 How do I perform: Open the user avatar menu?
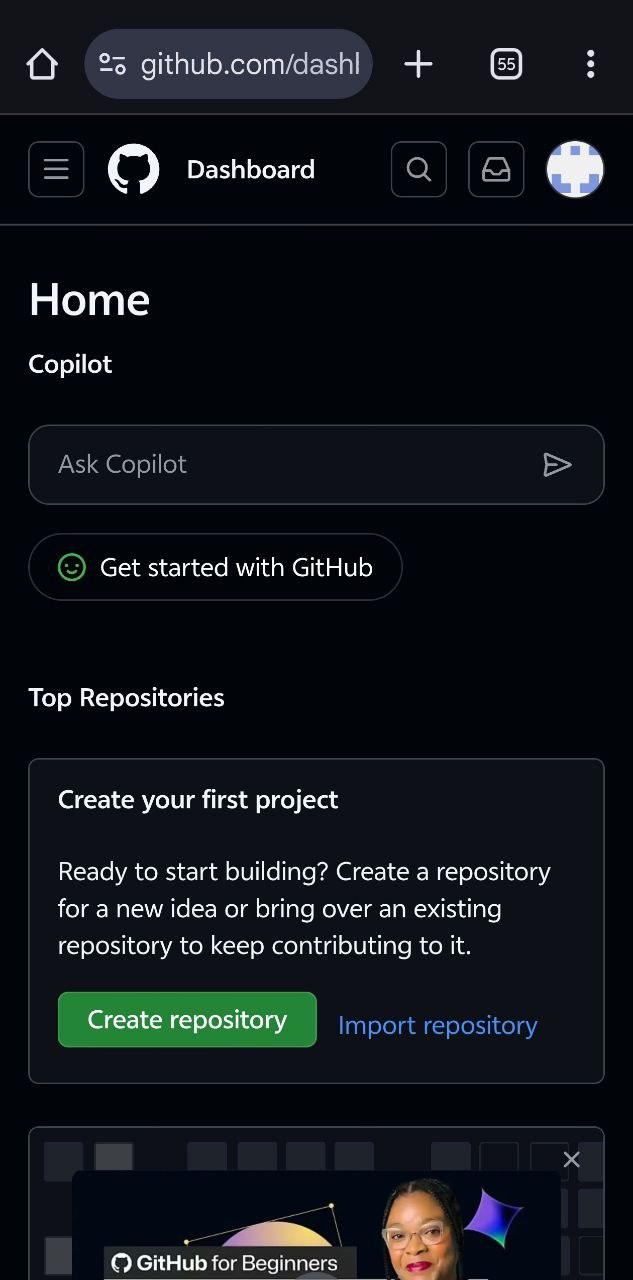575,169
